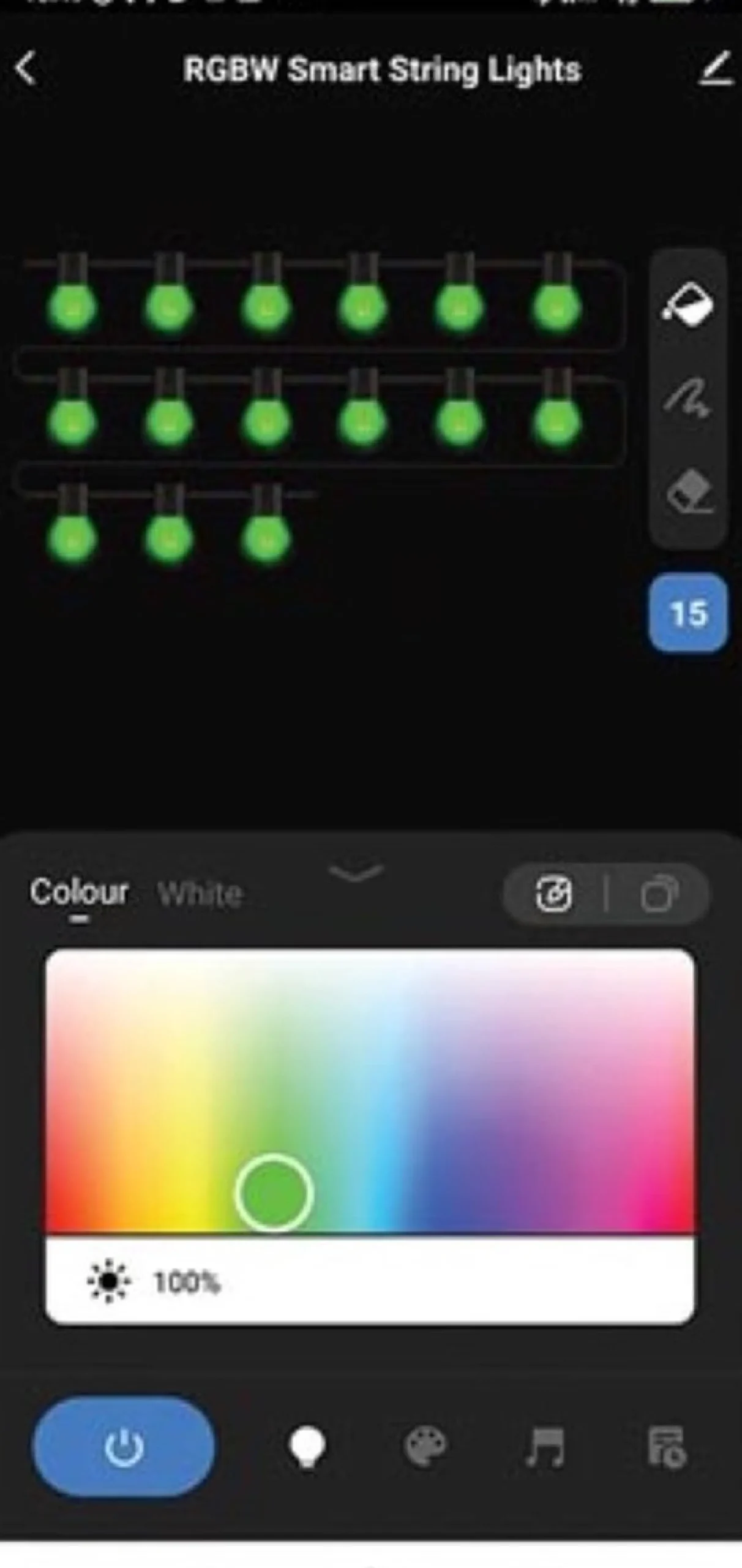Switch to the Colour tab
Image resolution: width=742 pixels, height=1568 pixels.
point(80,892)
